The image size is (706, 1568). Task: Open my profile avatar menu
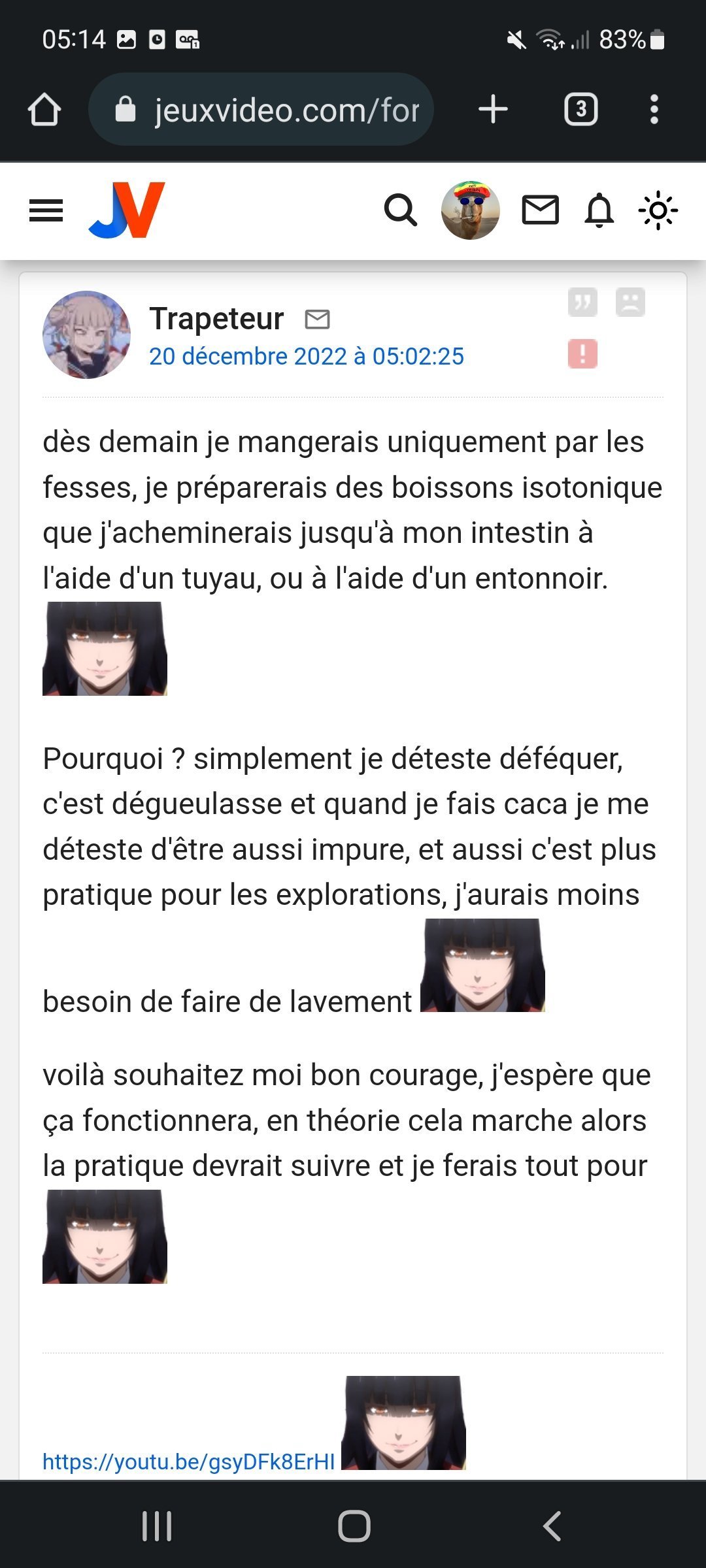pyautogui.click(x=471, y=210)
